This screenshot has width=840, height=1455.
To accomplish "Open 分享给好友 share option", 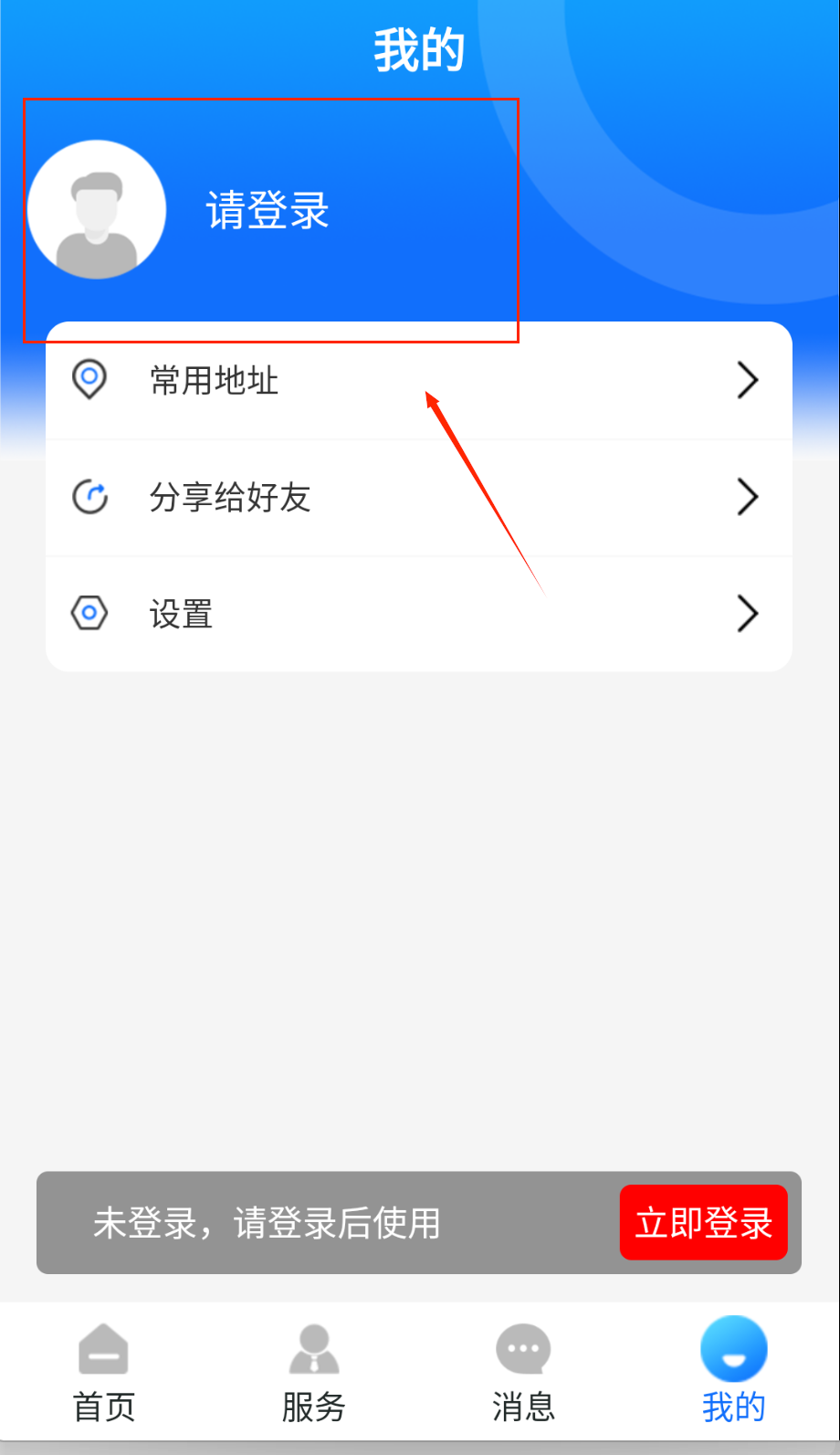I will point(418,498).
